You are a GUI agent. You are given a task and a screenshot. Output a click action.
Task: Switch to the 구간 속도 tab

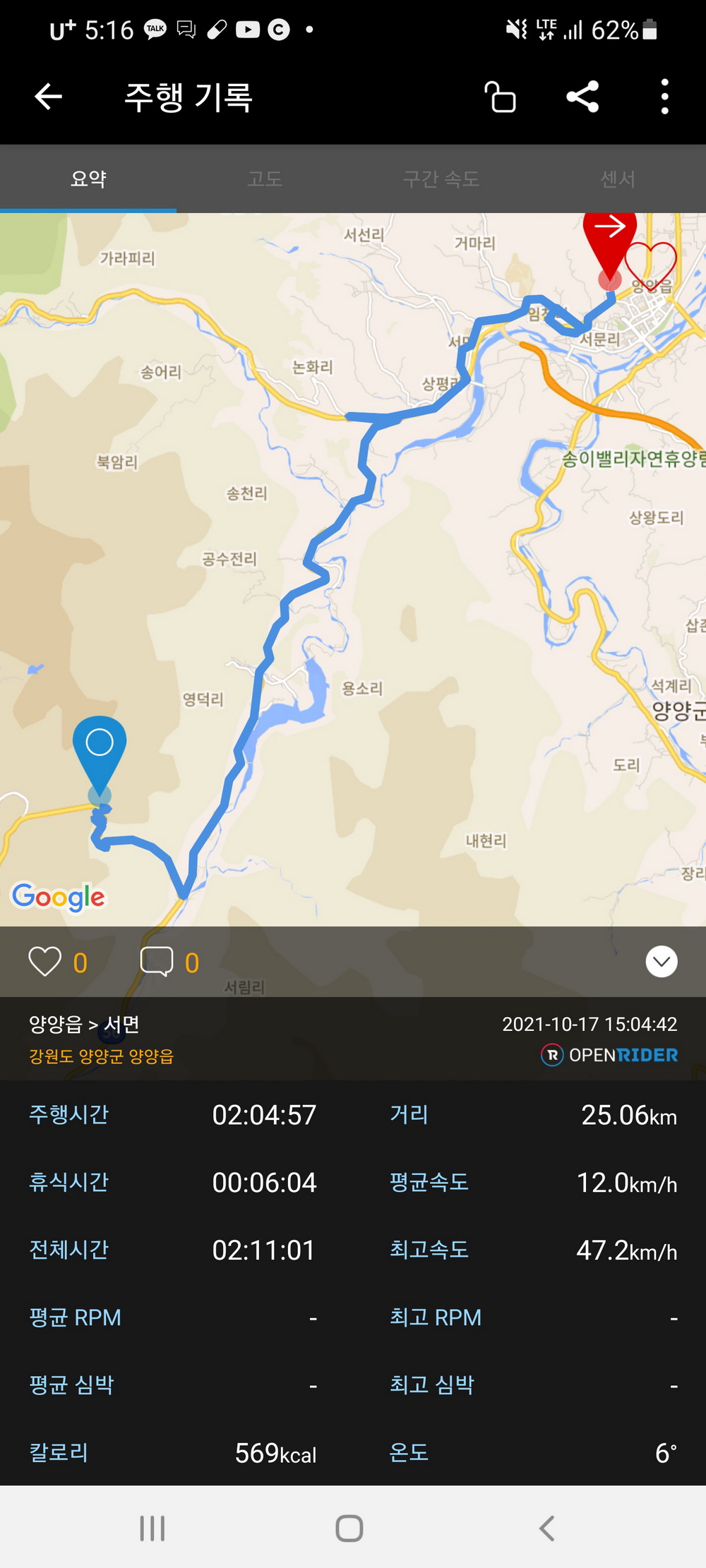tap(441, 179)
